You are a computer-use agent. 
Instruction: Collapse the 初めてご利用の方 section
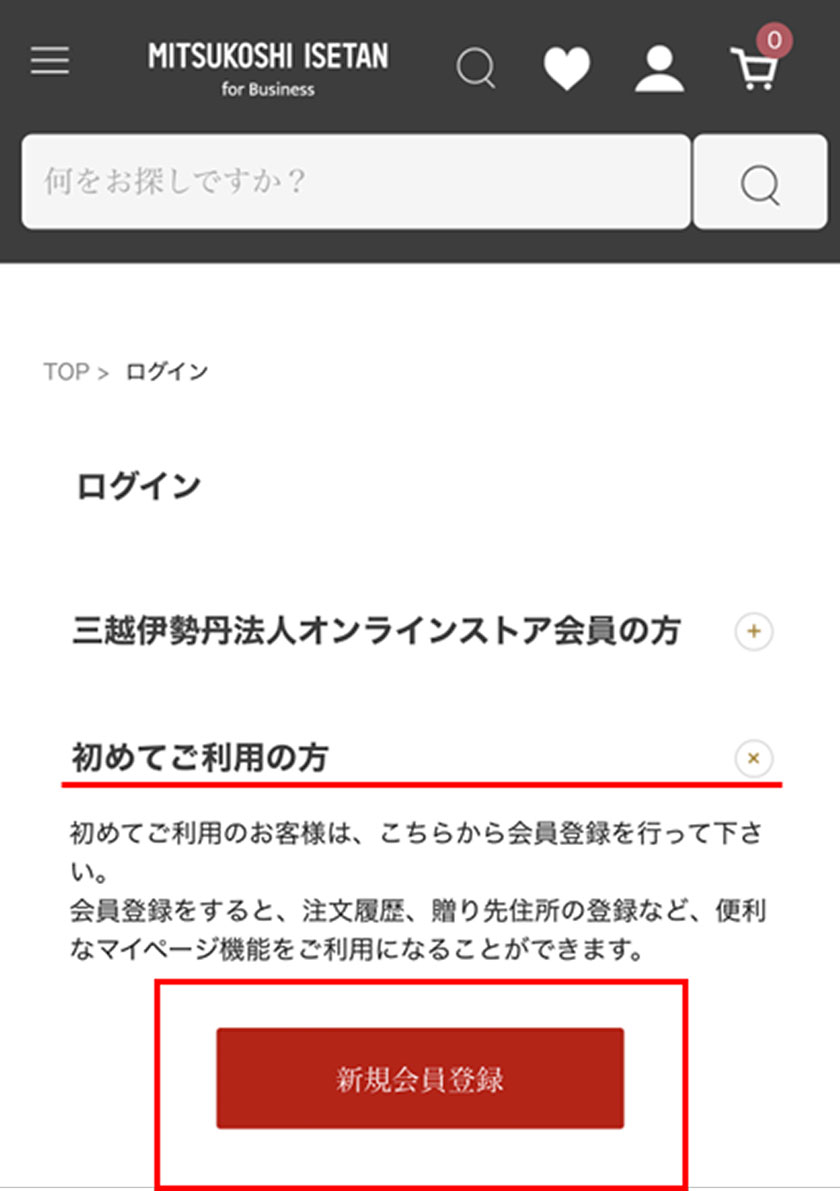coord(754,759)
